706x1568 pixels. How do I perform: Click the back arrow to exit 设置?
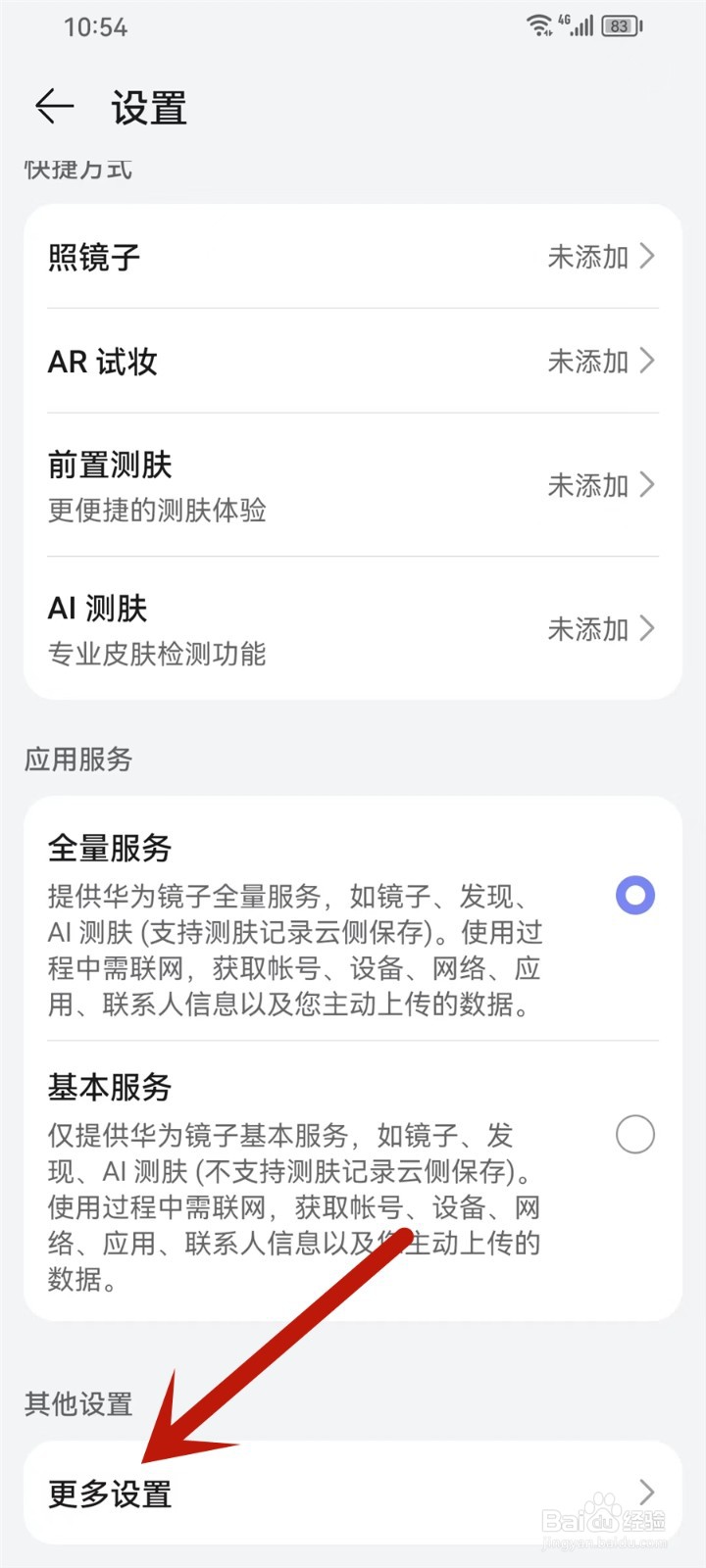pyautogui.click(x=54, y=108)
